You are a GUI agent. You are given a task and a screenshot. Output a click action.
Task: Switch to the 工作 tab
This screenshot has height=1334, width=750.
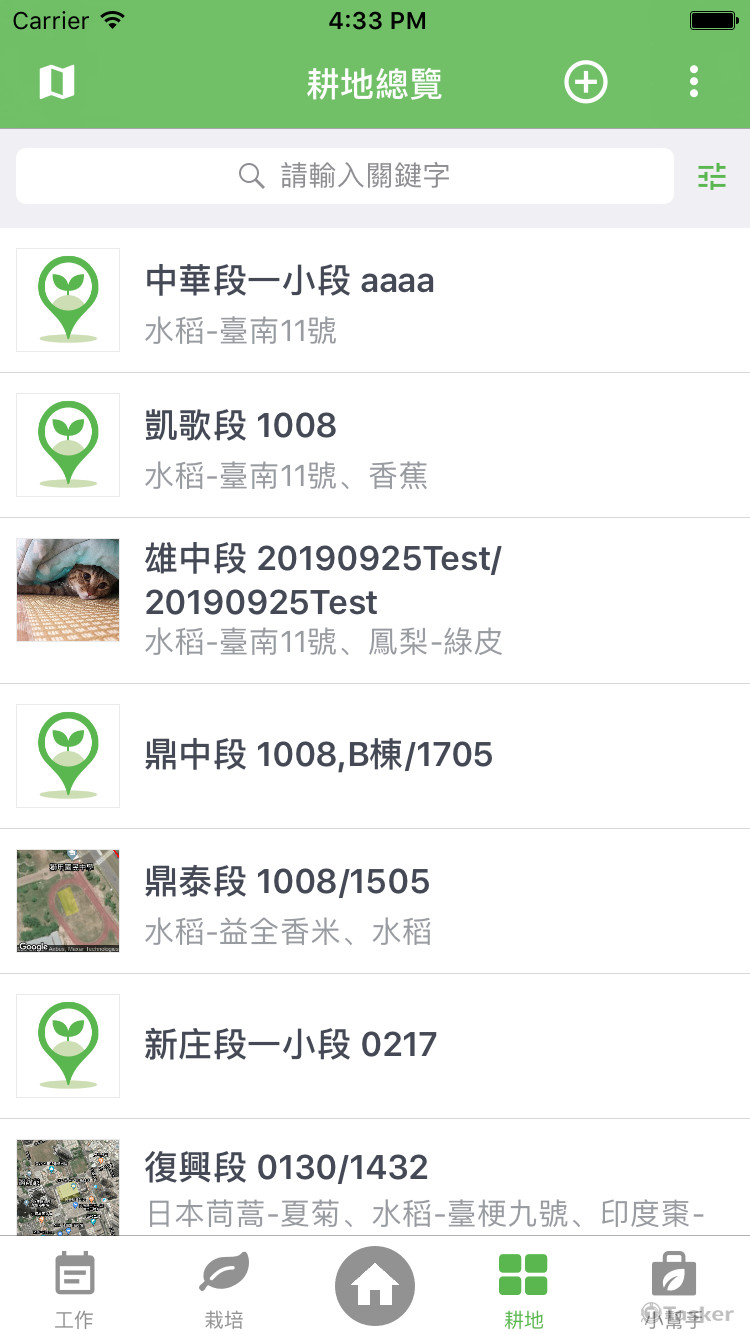pos(75,1288)
